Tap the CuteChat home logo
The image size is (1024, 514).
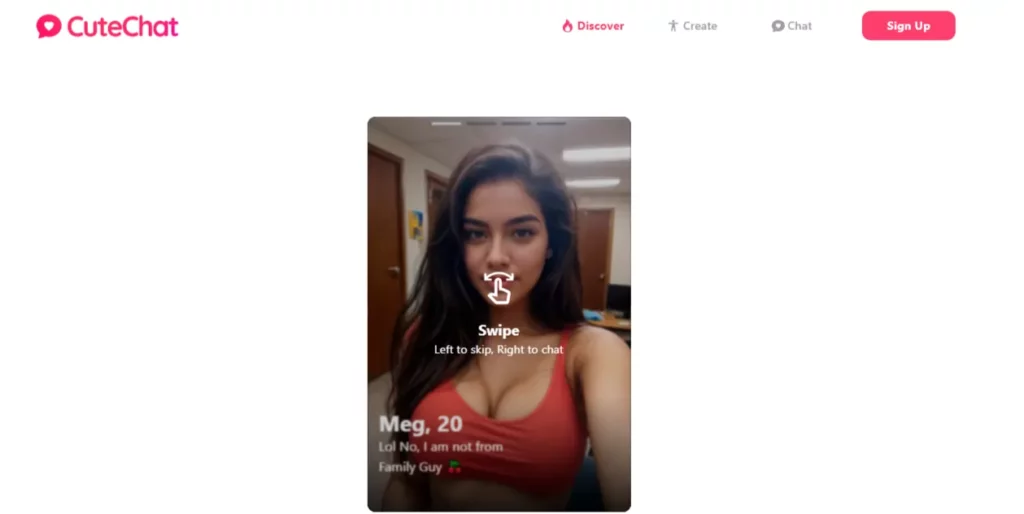[x=107, y=27]
